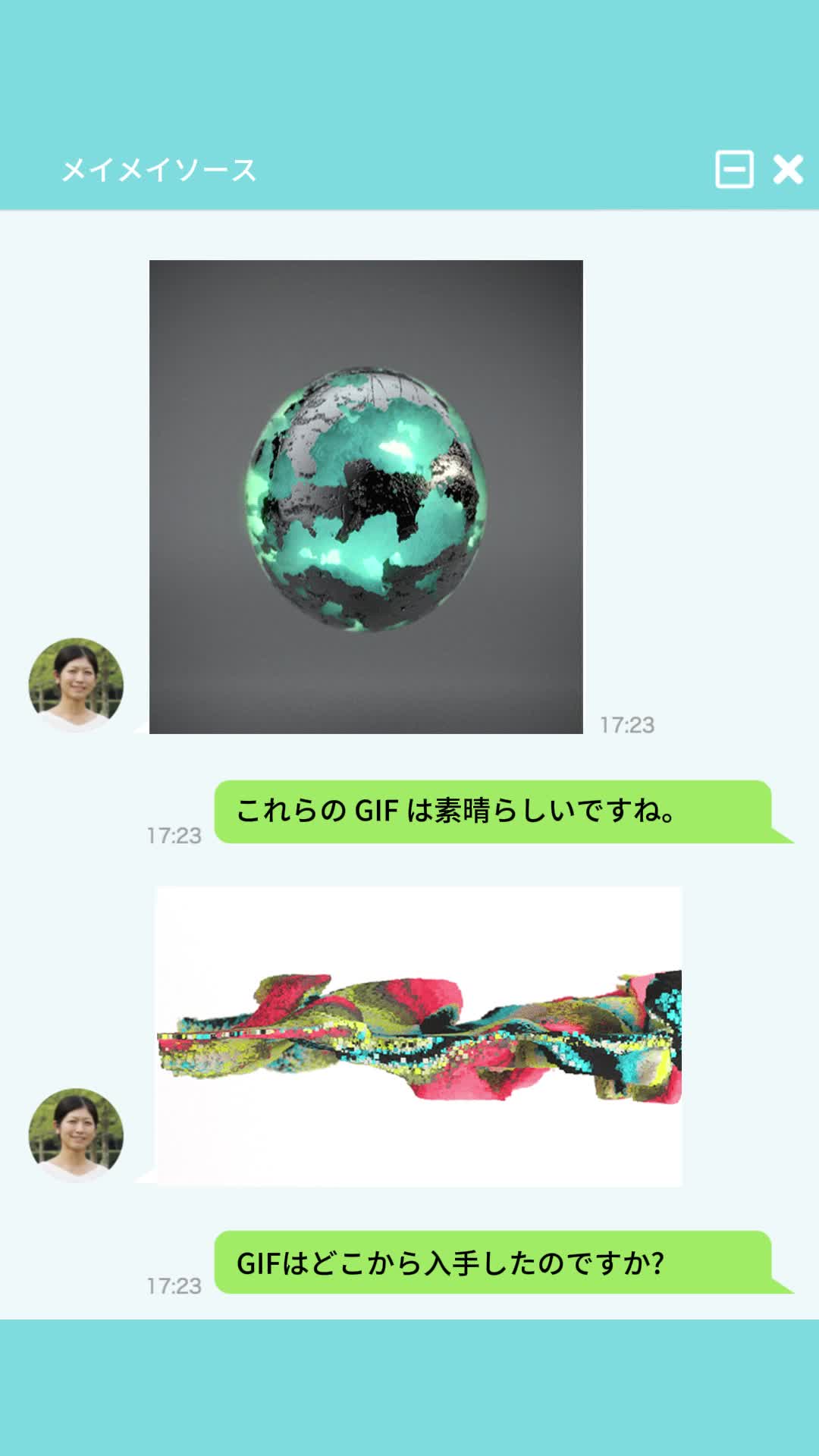Viewport: 819px width, 1456px height.
Task: View sender's profile photo beside sphere GIF
Action: [76, 685]
